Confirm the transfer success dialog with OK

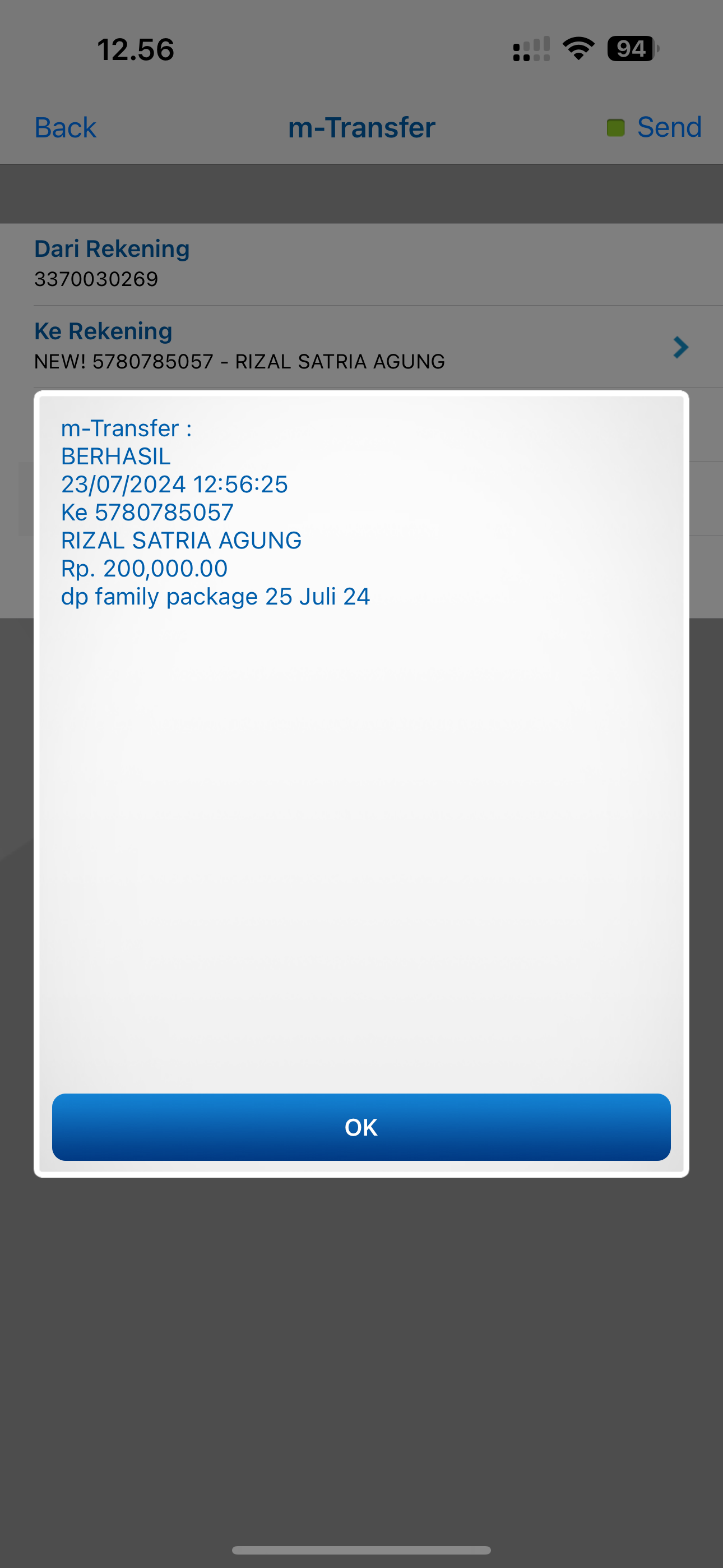pyautogui.click(x=361, y=1127)
